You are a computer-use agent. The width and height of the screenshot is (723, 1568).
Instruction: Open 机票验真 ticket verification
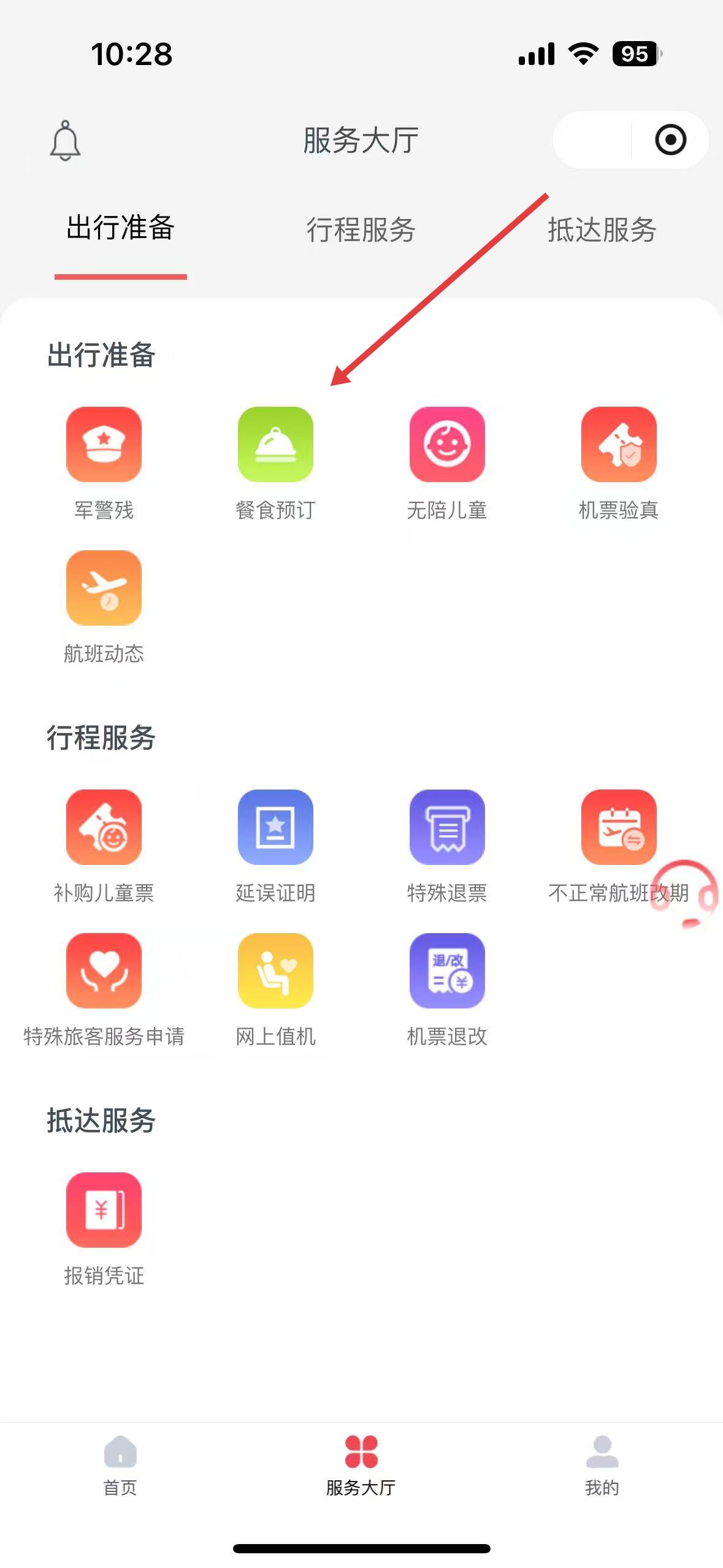[x=619, y=444]
